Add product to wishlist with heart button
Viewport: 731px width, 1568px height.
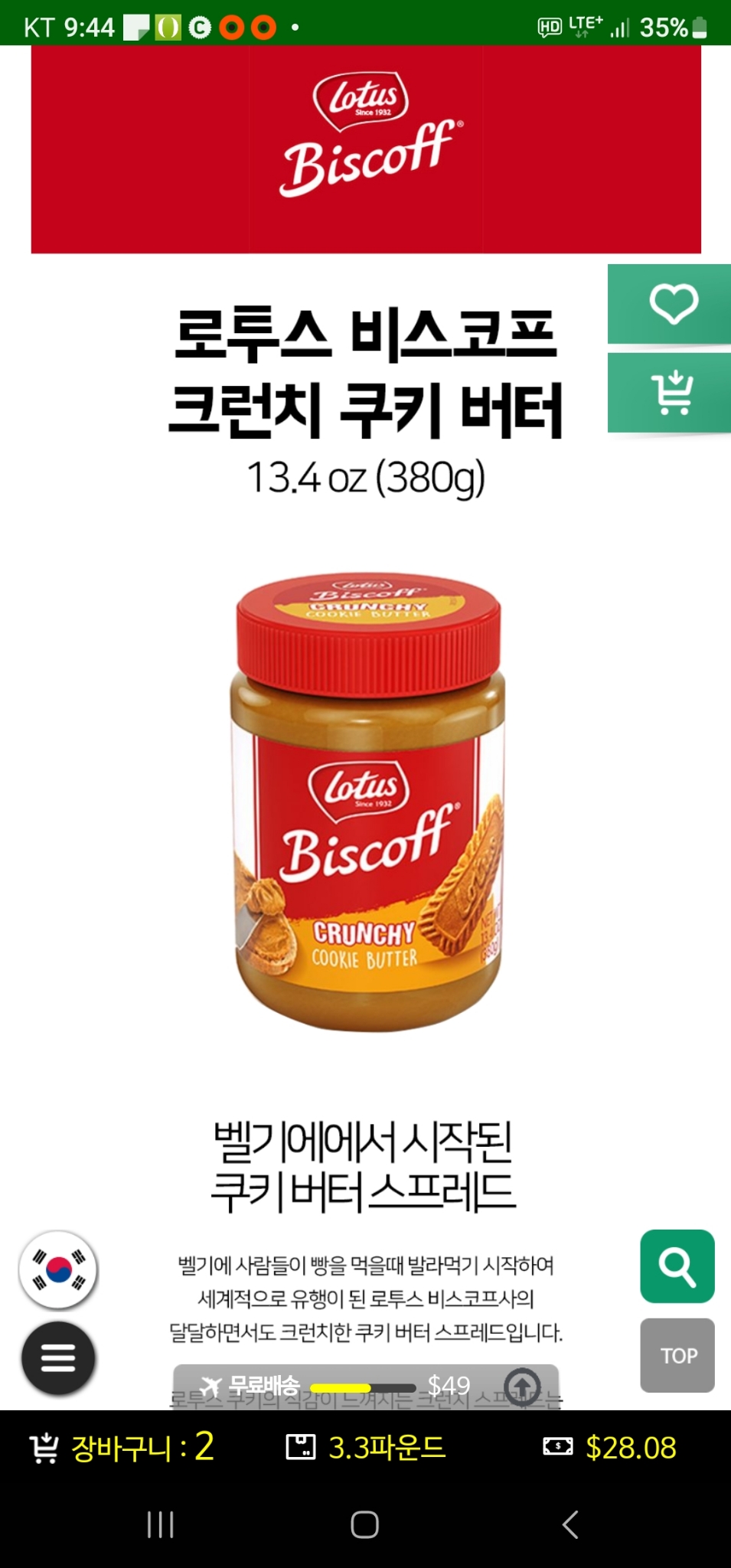672,304
